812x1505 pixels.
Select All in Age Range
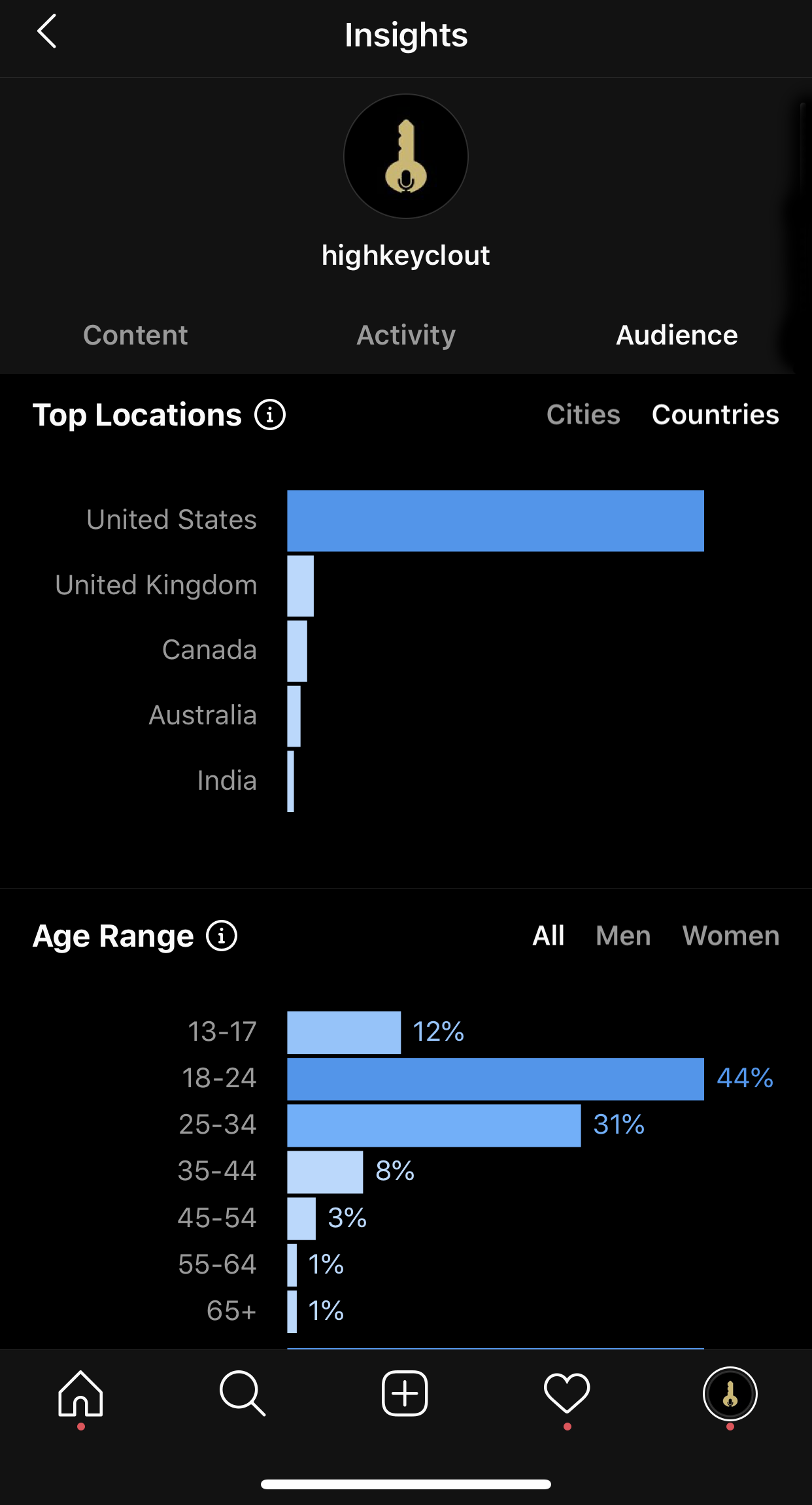(548, 936)
